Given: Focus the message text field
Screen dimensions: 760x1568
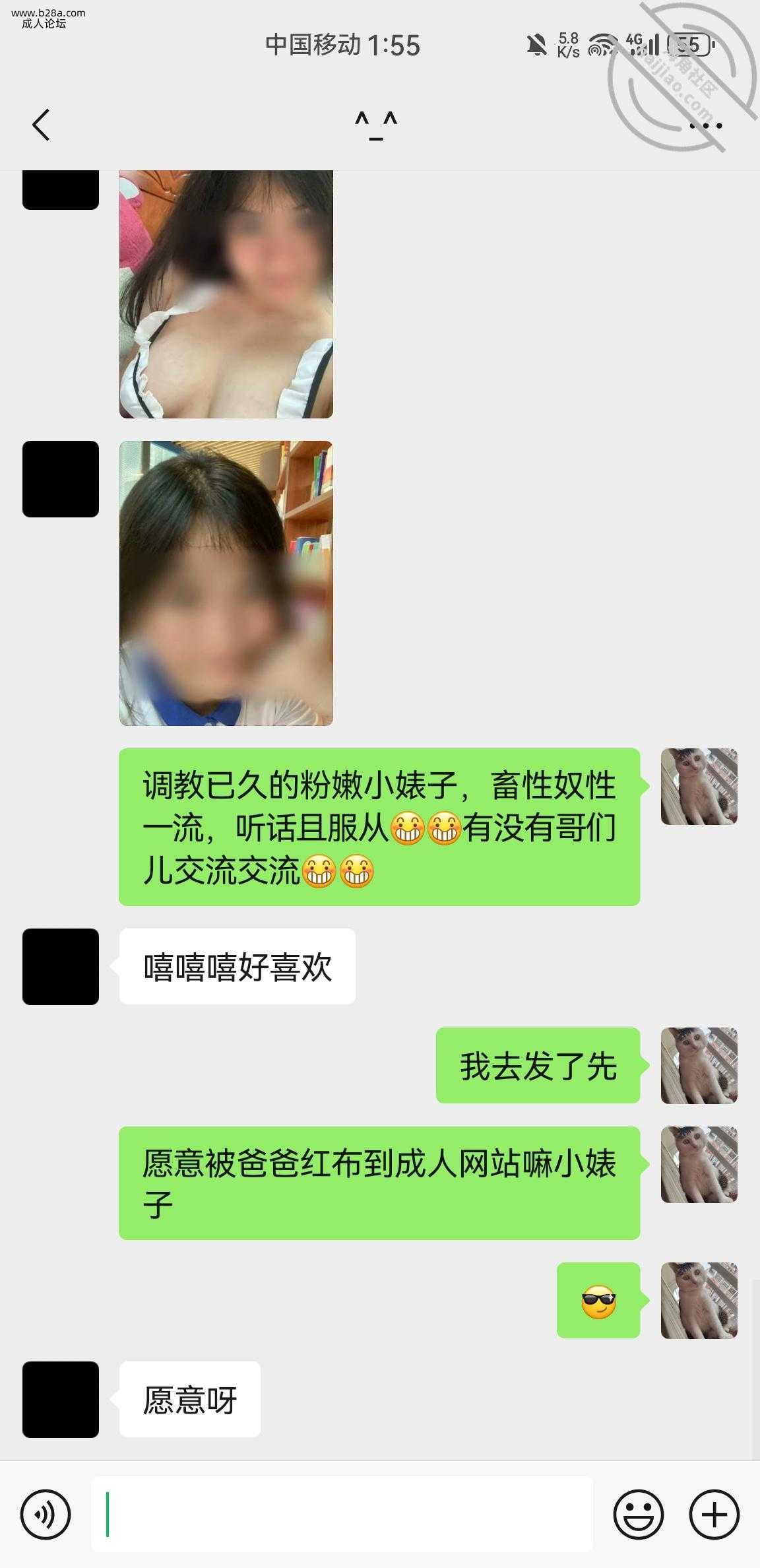Looking at the screenshot, I should (342, 1514).
